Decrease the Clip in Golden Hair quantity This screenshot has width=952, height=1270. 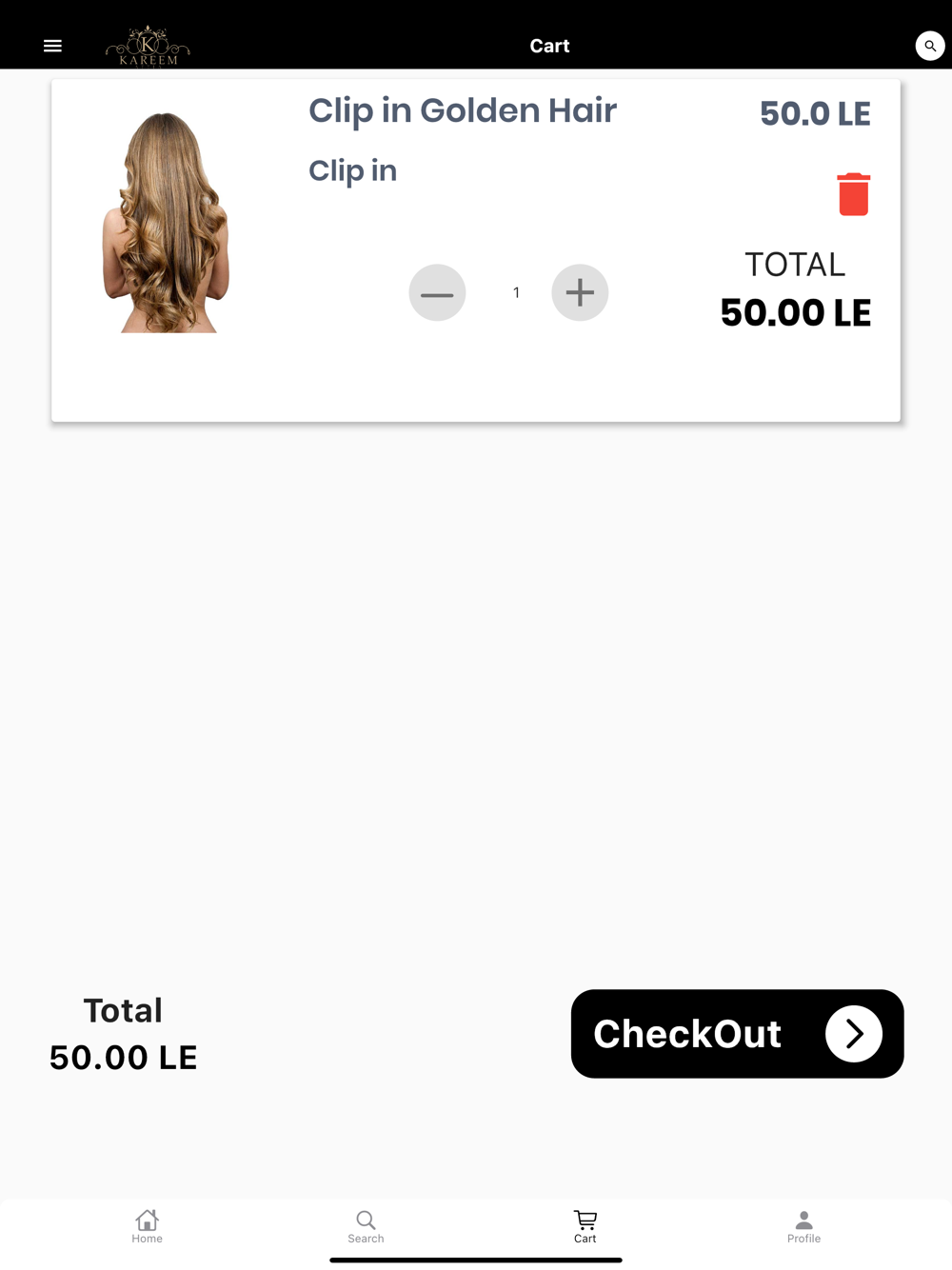click(437, 292)
